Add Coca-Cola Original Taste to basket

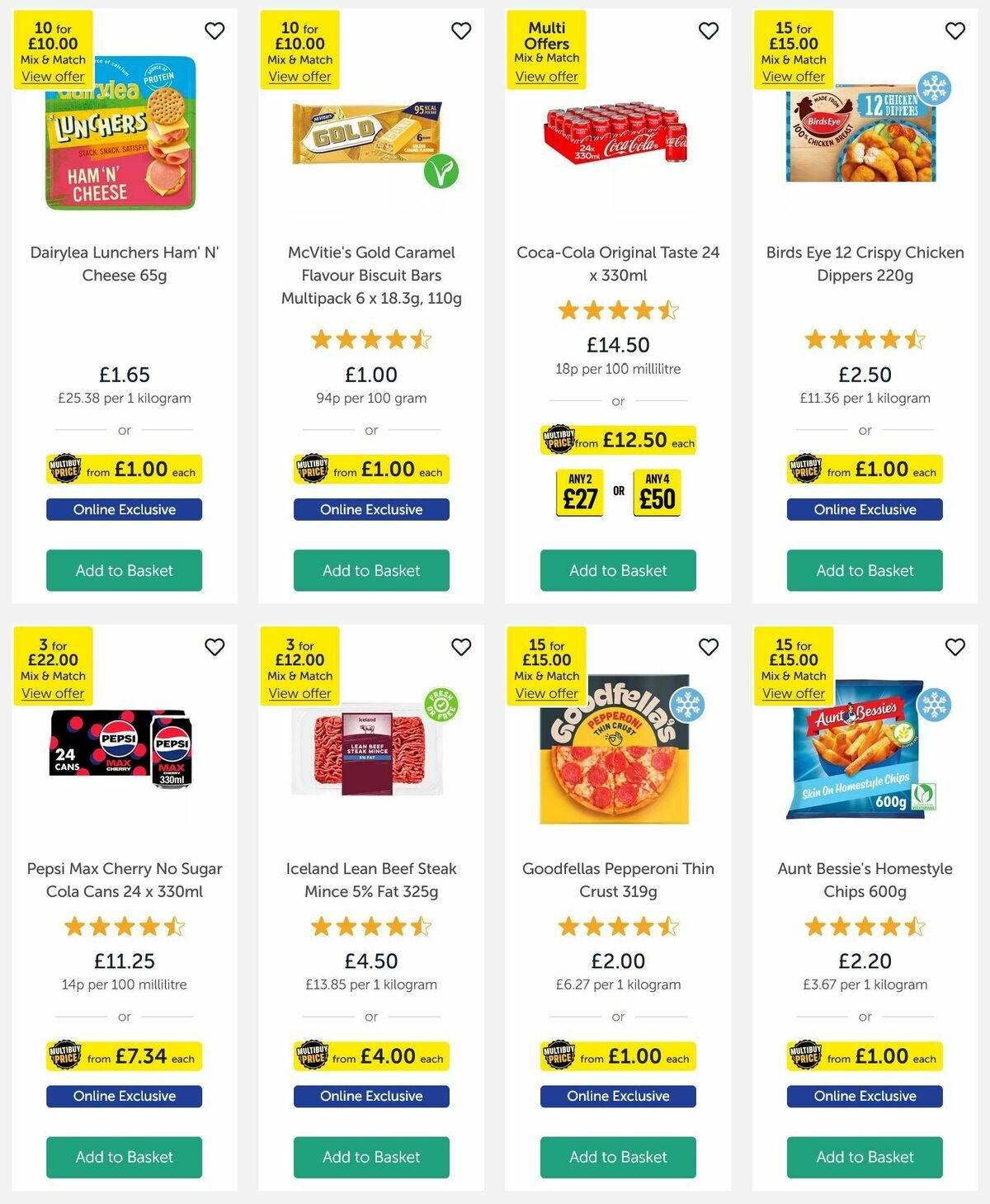(x=617, y=570)
